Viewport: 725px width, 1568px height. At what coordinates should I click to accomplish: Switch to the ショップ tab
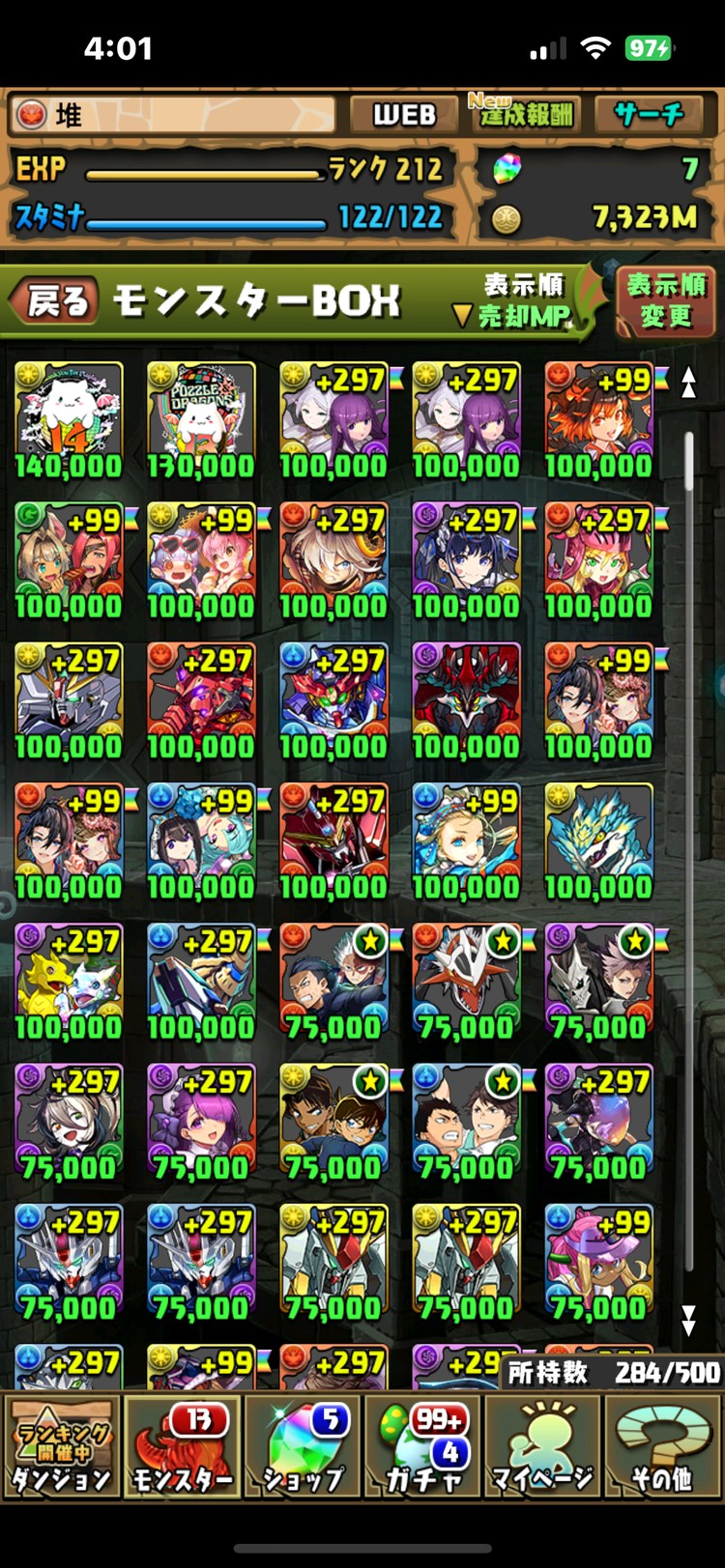pos(303,1446)
